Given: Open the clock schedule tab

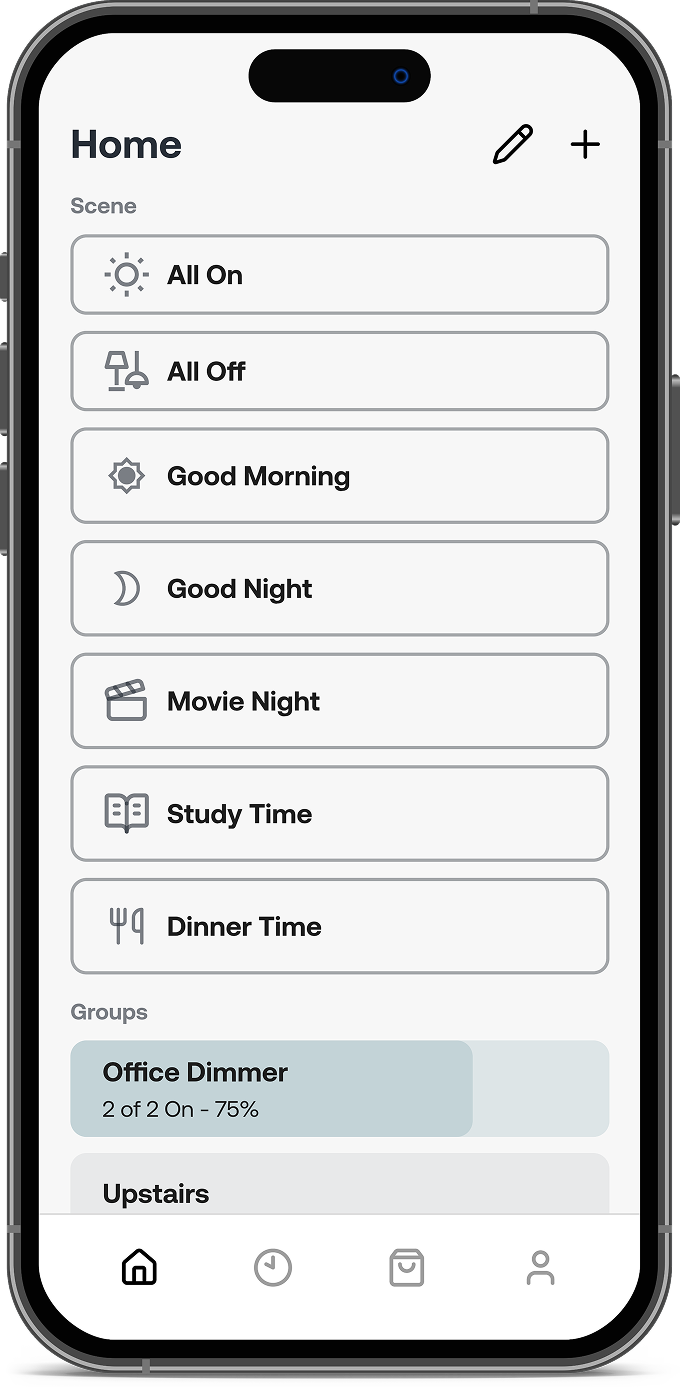Looking at the screenshot, I should [272, 1268].
